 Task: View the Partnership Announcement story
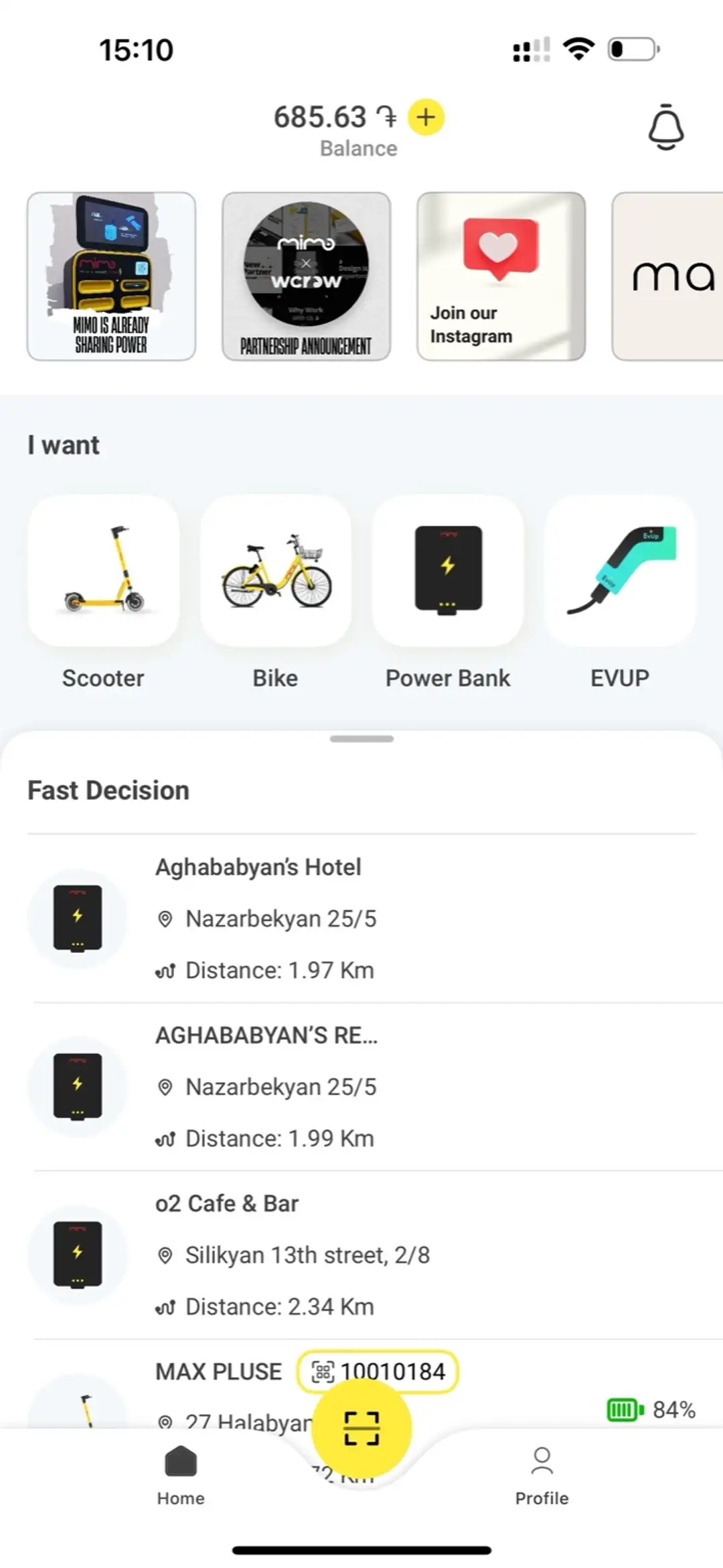click(306, 276)
